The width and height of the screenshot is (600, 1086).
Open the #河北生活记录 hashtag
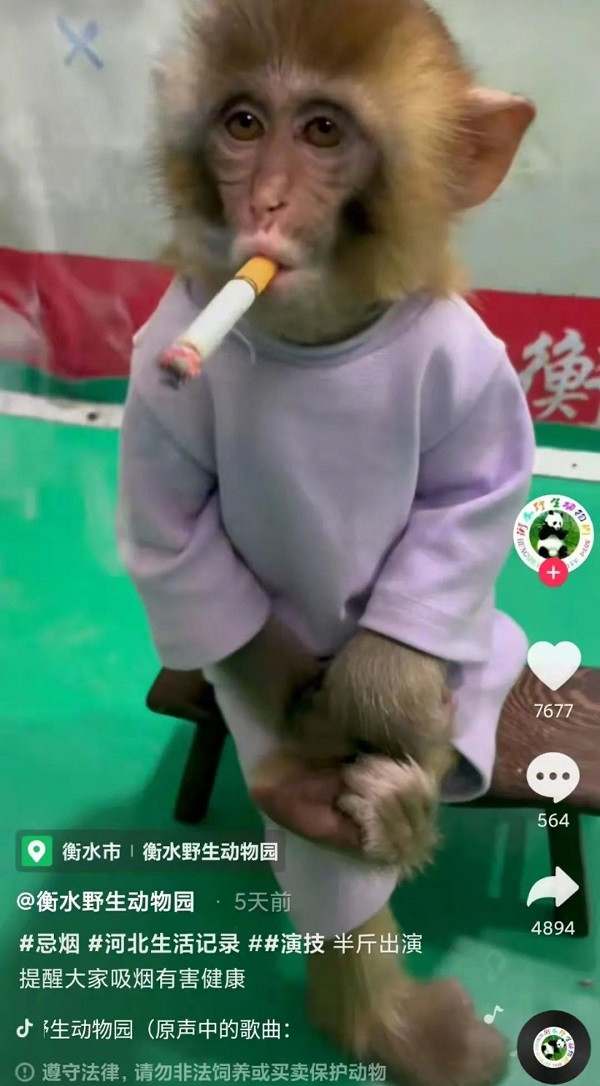[x=164, y=943]
